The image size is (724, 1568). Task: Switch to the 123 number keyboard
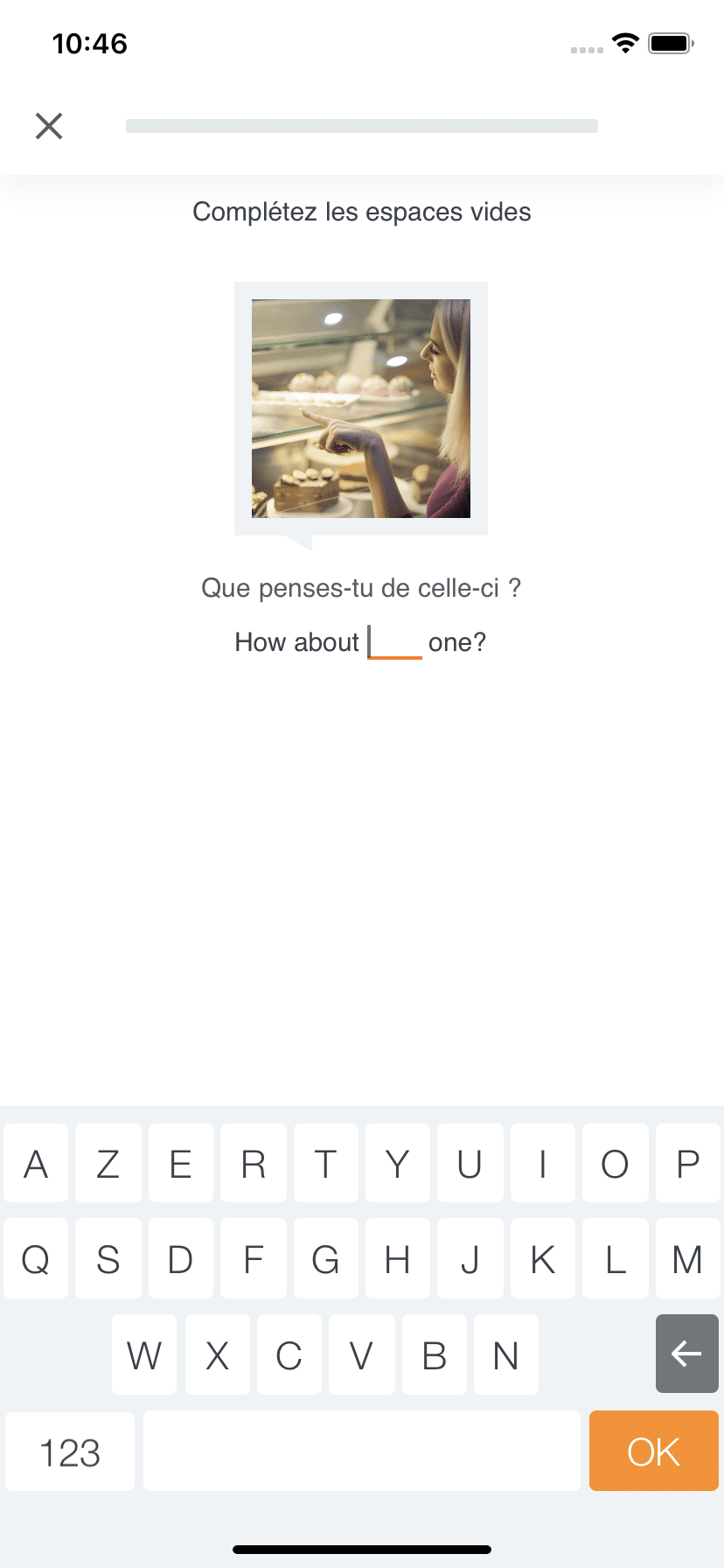[70, 1451]
